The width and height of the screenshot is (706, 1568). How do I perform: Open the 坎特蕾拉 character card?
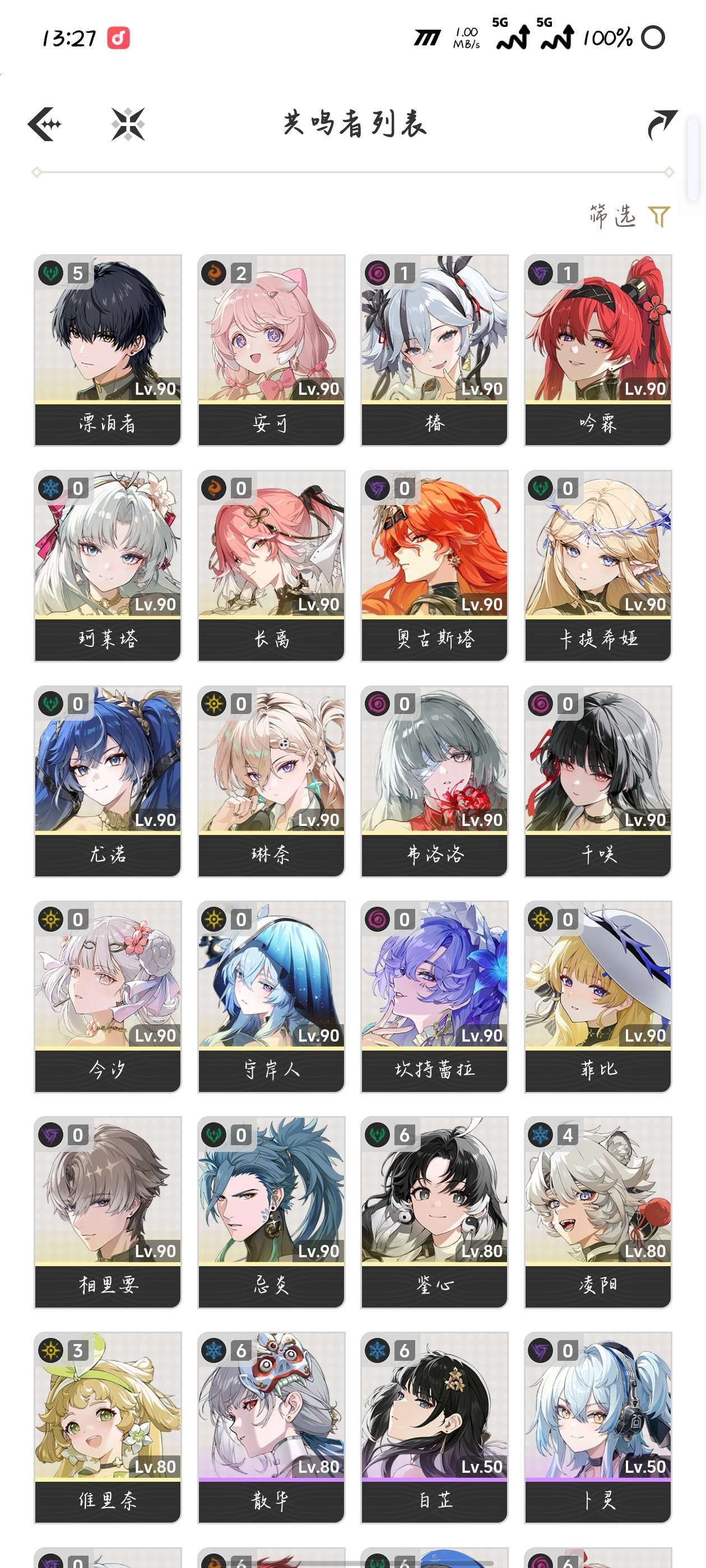434,996
